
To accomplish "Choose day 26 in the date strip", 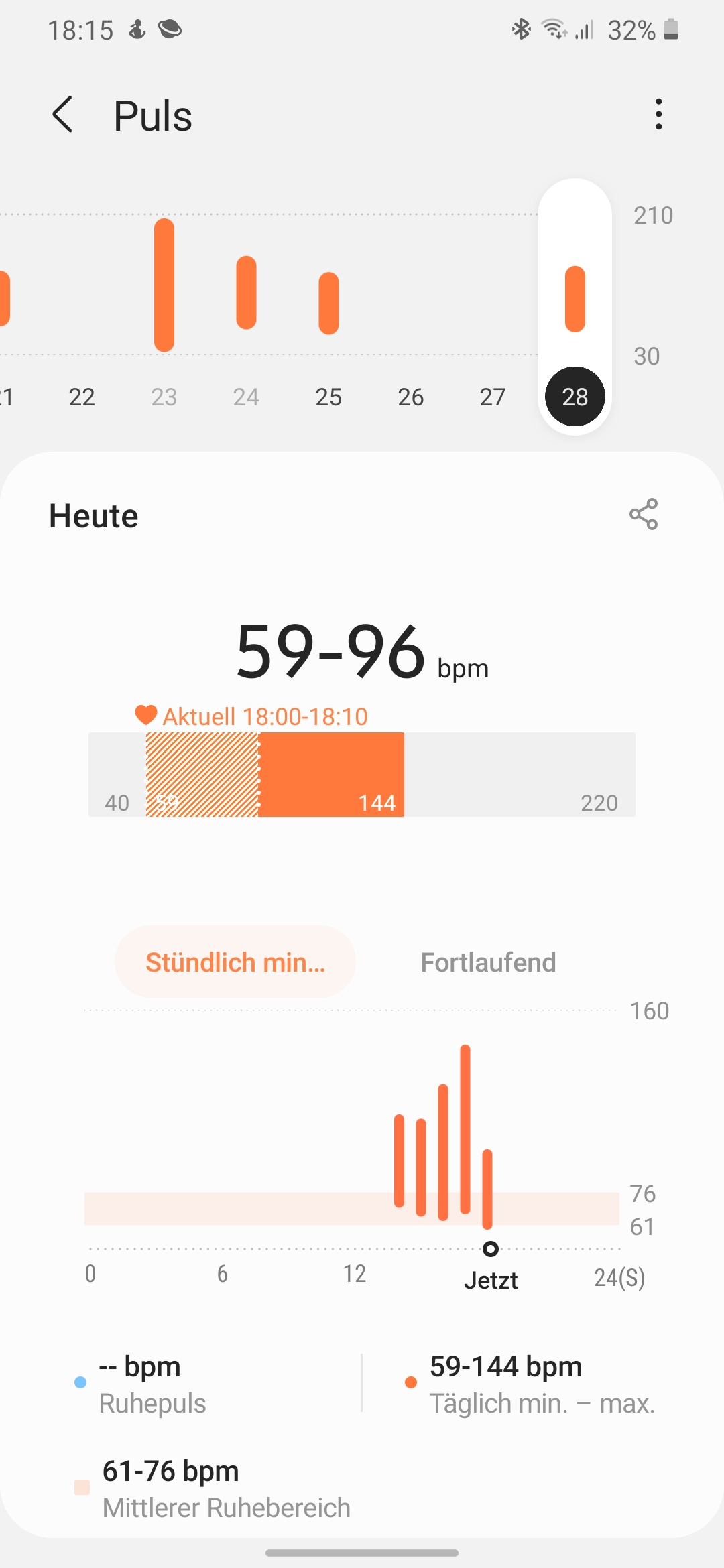I will click(410, 397).
